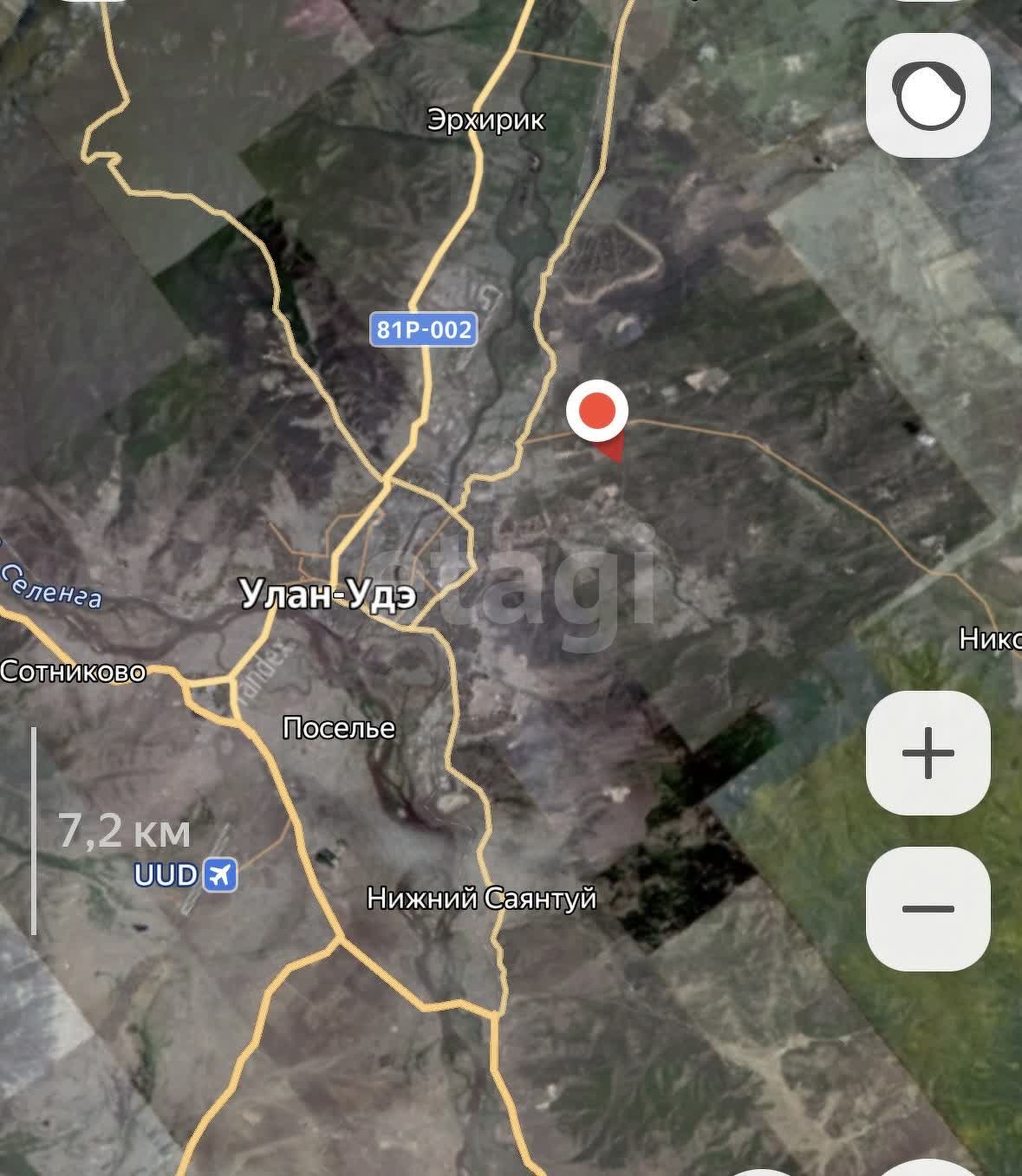Switch the map layer type
Image resolution: width=1022 pixels, height=1176 pixels.
[x=928, y=95]
